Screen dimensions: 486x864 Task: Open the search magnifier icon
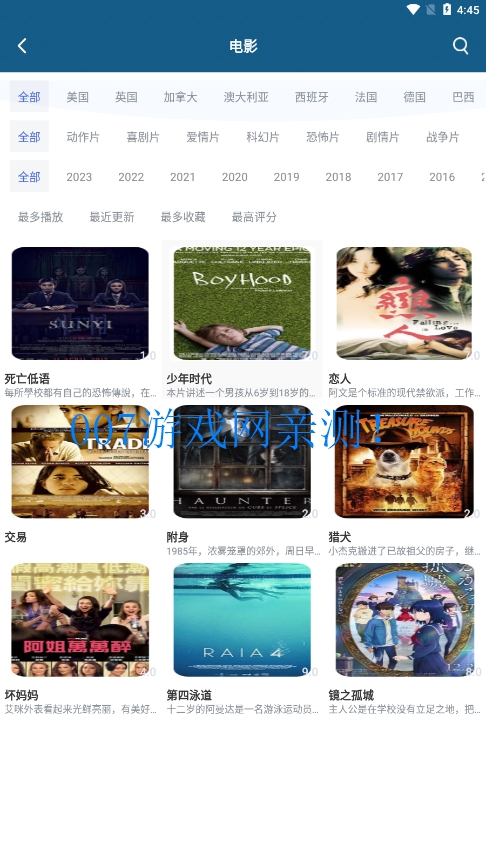461,46
